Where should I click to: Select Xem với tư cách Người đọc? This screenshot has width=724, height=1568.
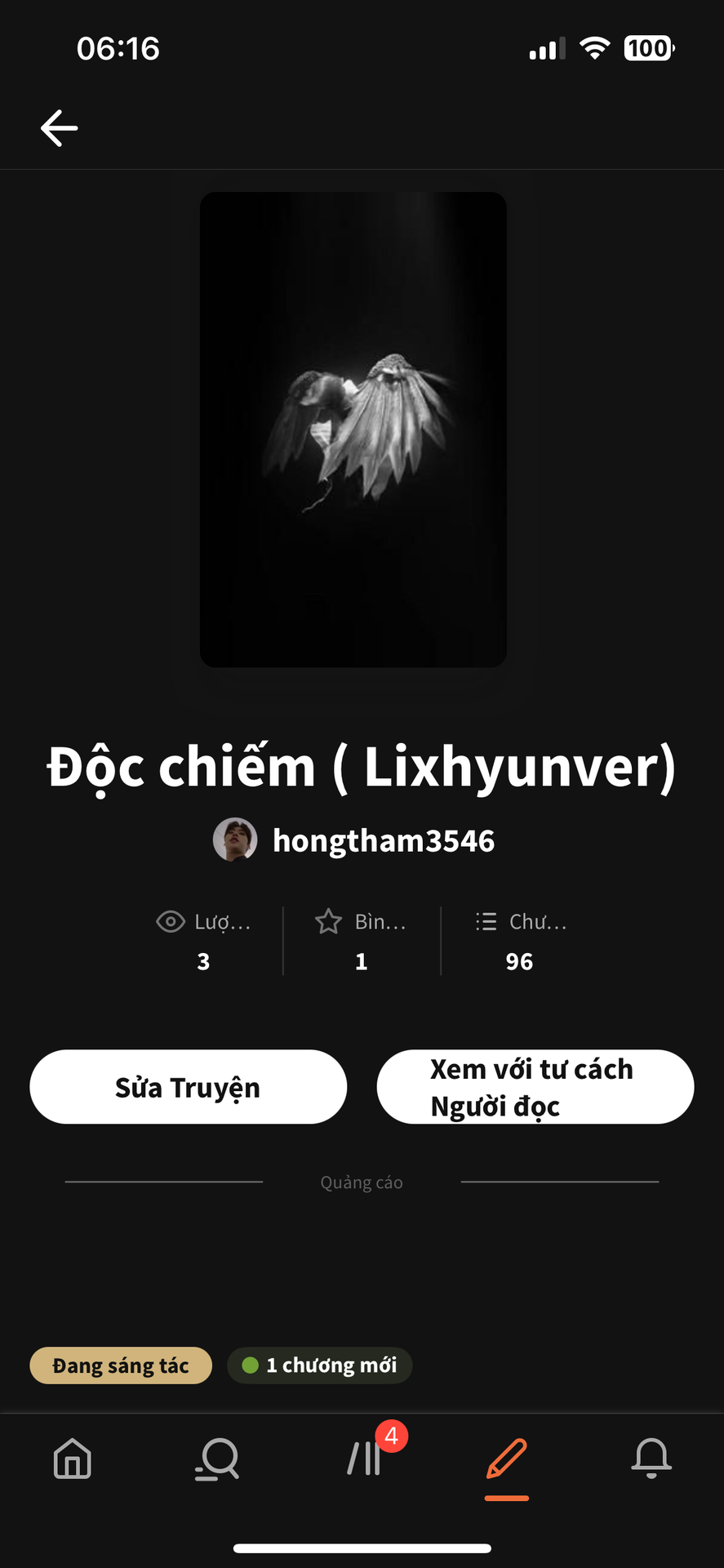(x=535, y=1087)
